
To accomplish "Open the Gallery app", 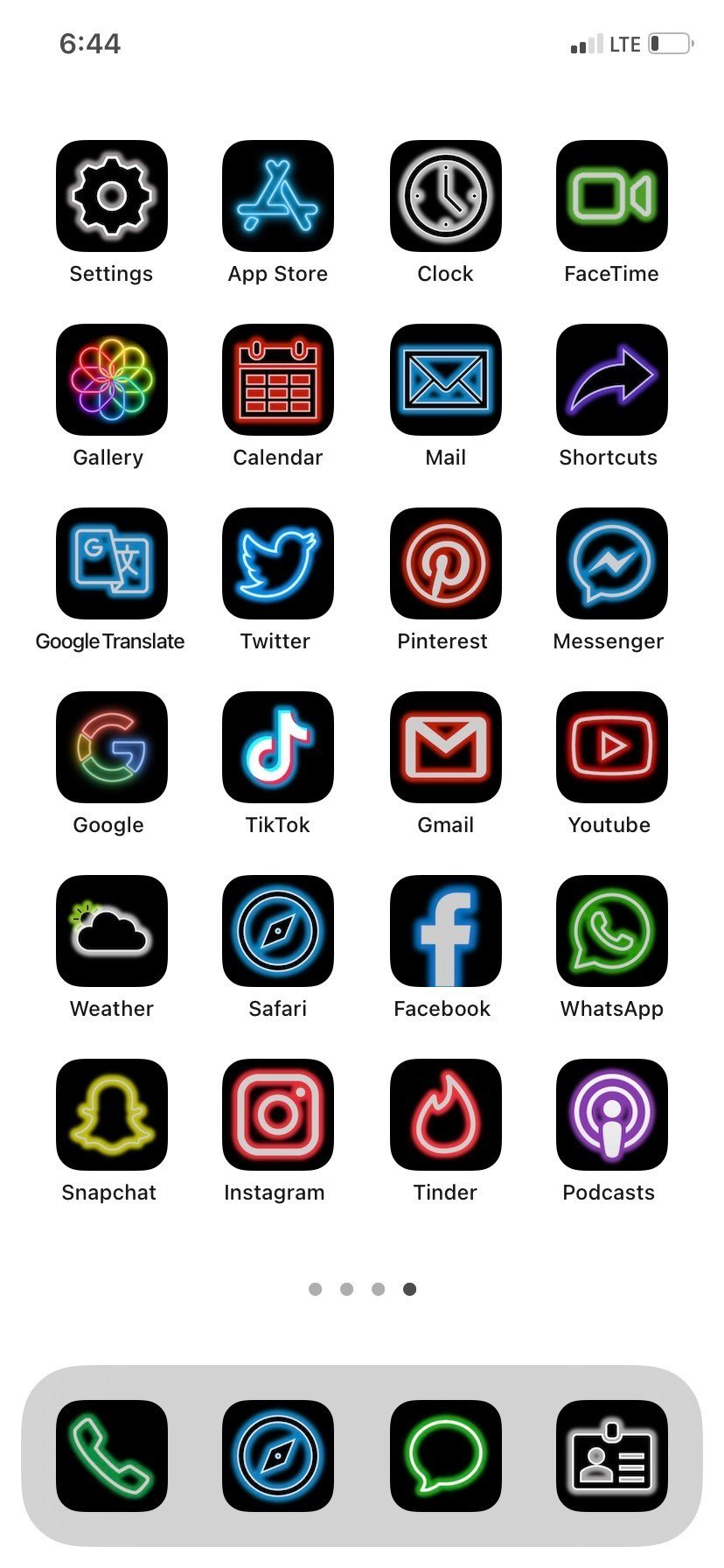I will [111, 380].
